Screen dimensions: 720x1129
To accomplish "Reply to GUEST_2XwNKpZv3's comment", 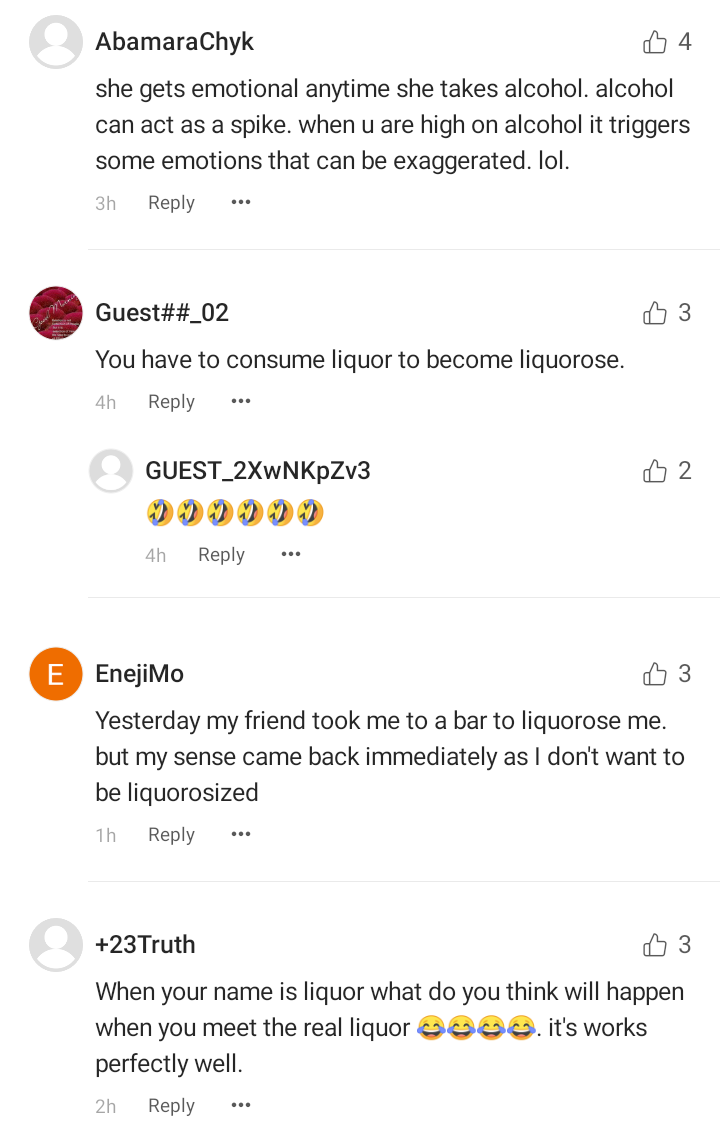I will [221, 554].
